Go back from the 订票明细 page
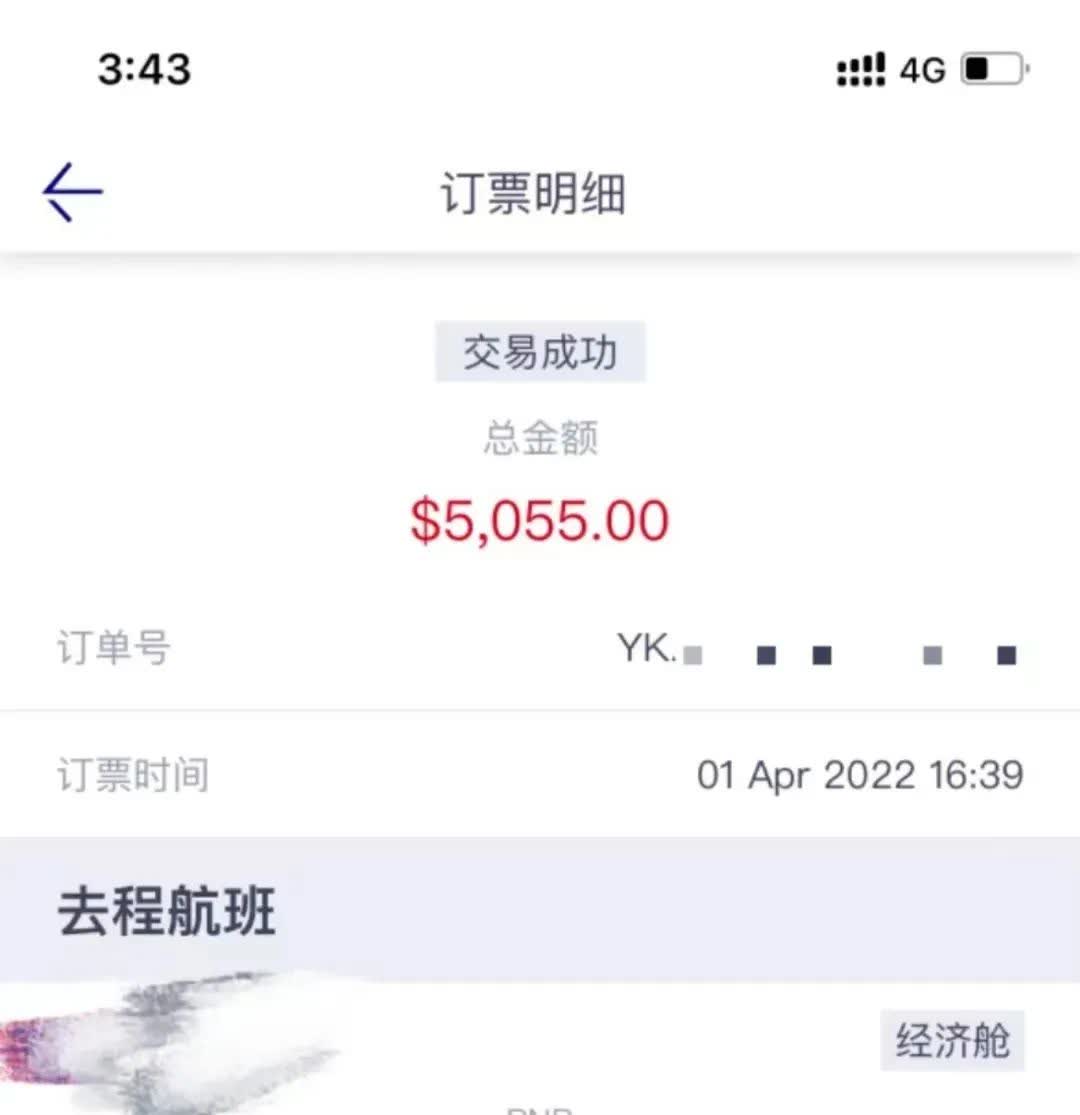The width and height of the screenshot is (1080, 1115). [x=72, y=191]
